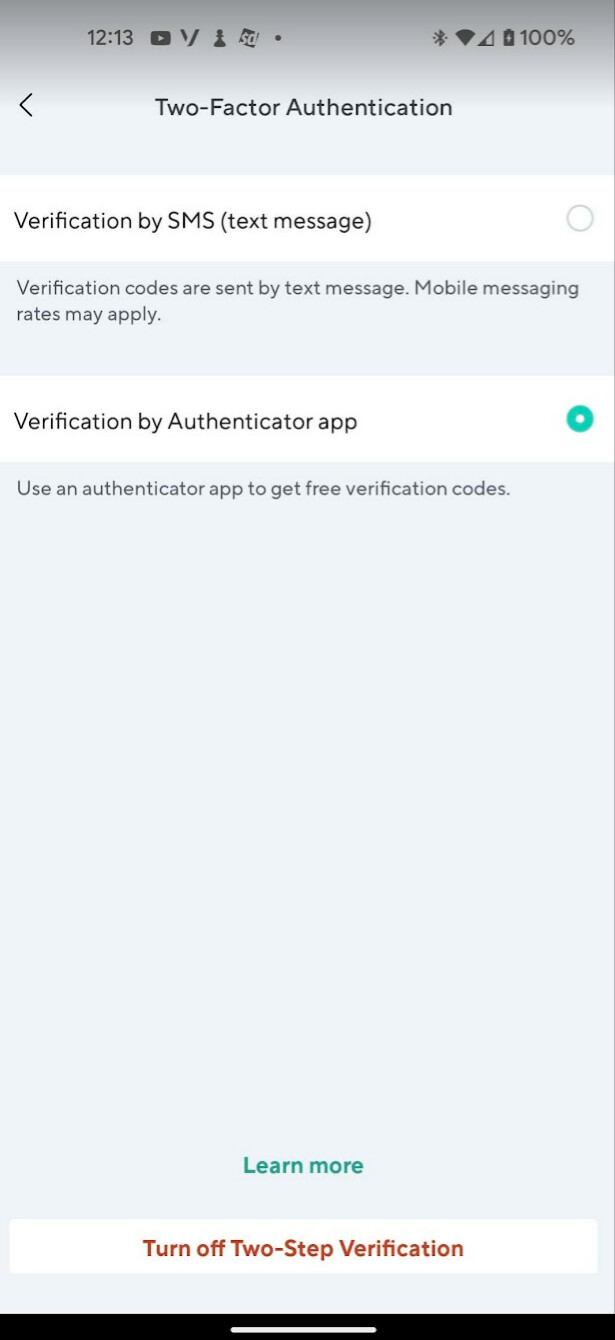Turn off Two-Step Verification
This screenshot has height=1340, width=615.
(303, 1248)
